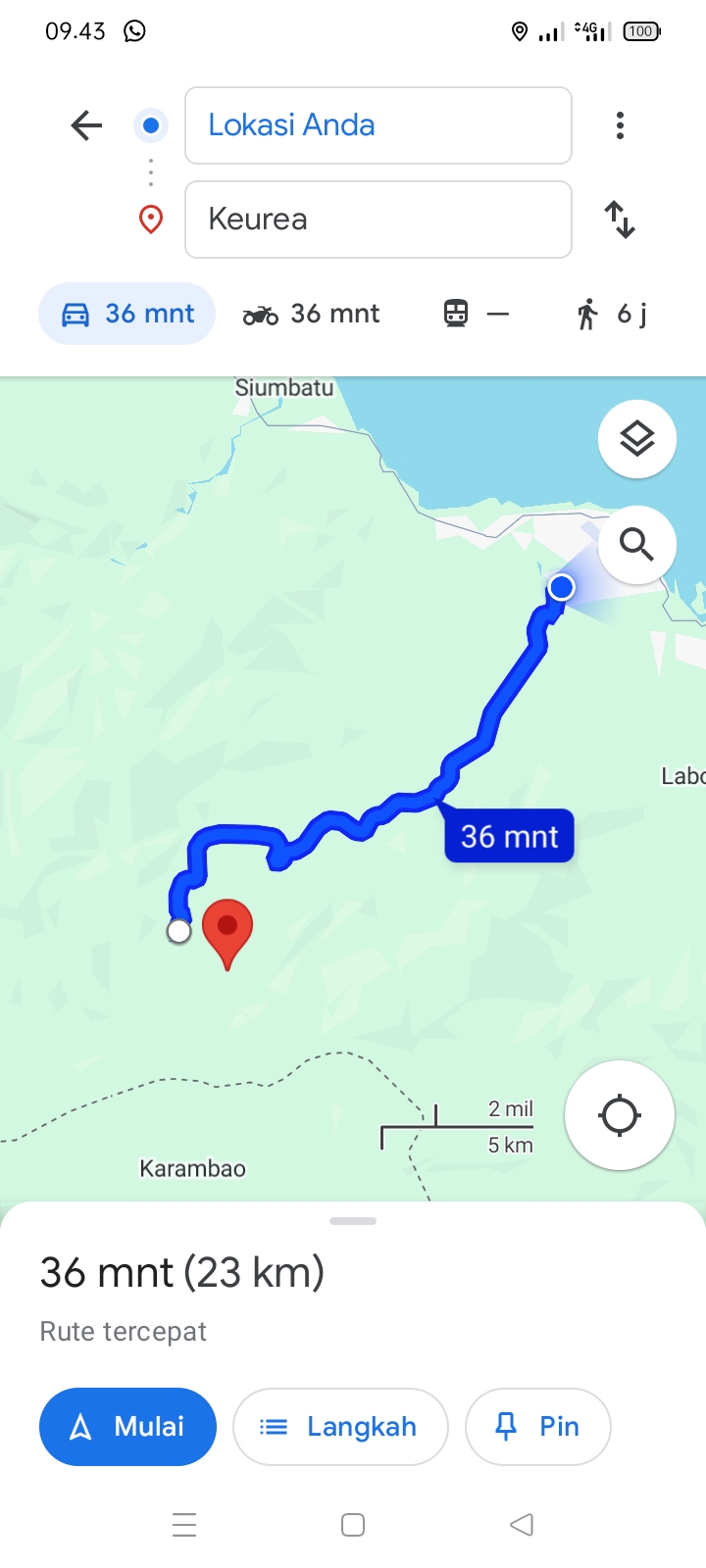Go back using the top arrow
Screen dimensions: 706x1568
(x=86, y=125)
